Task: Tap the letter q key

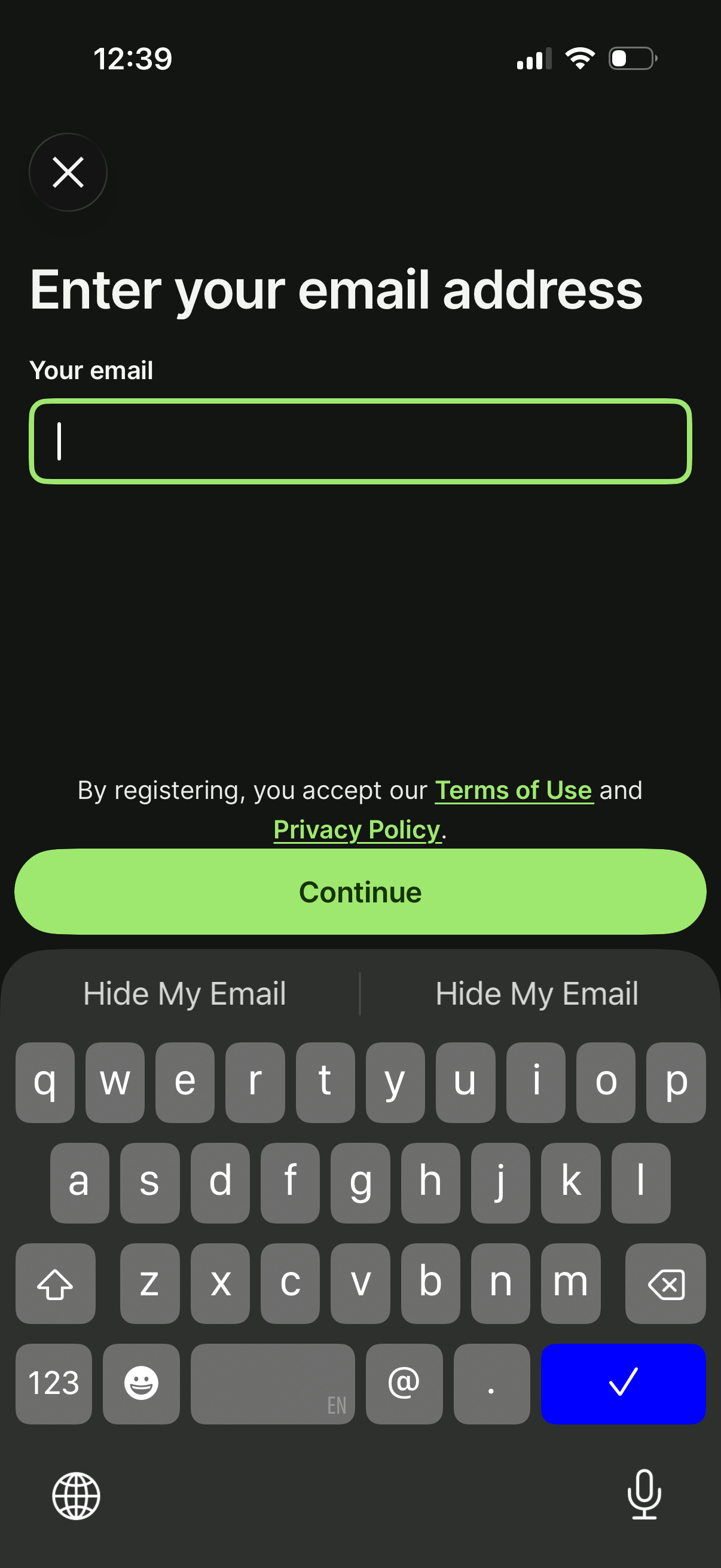Action: 45,1082
